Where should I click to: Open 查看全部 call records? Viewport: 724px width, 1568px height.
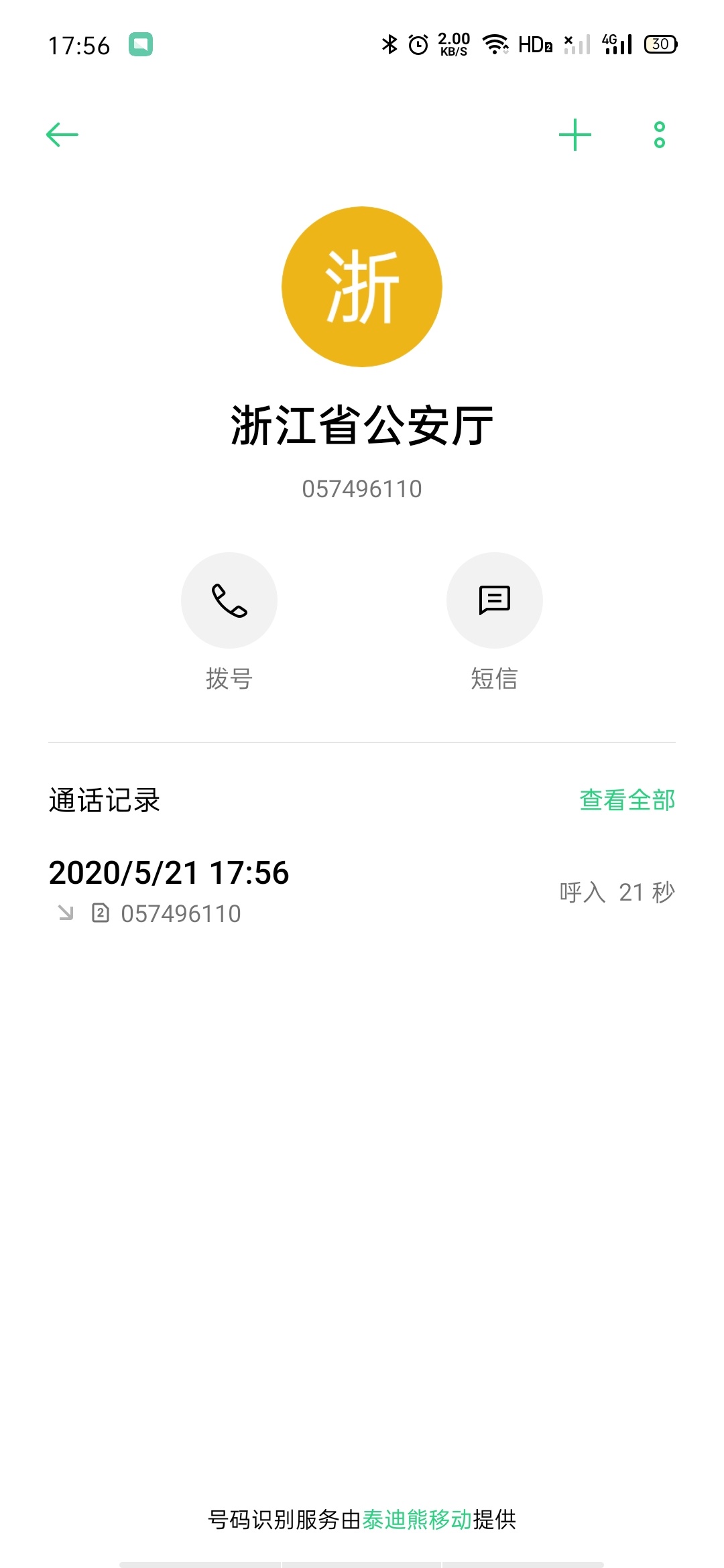click(627, 800)
